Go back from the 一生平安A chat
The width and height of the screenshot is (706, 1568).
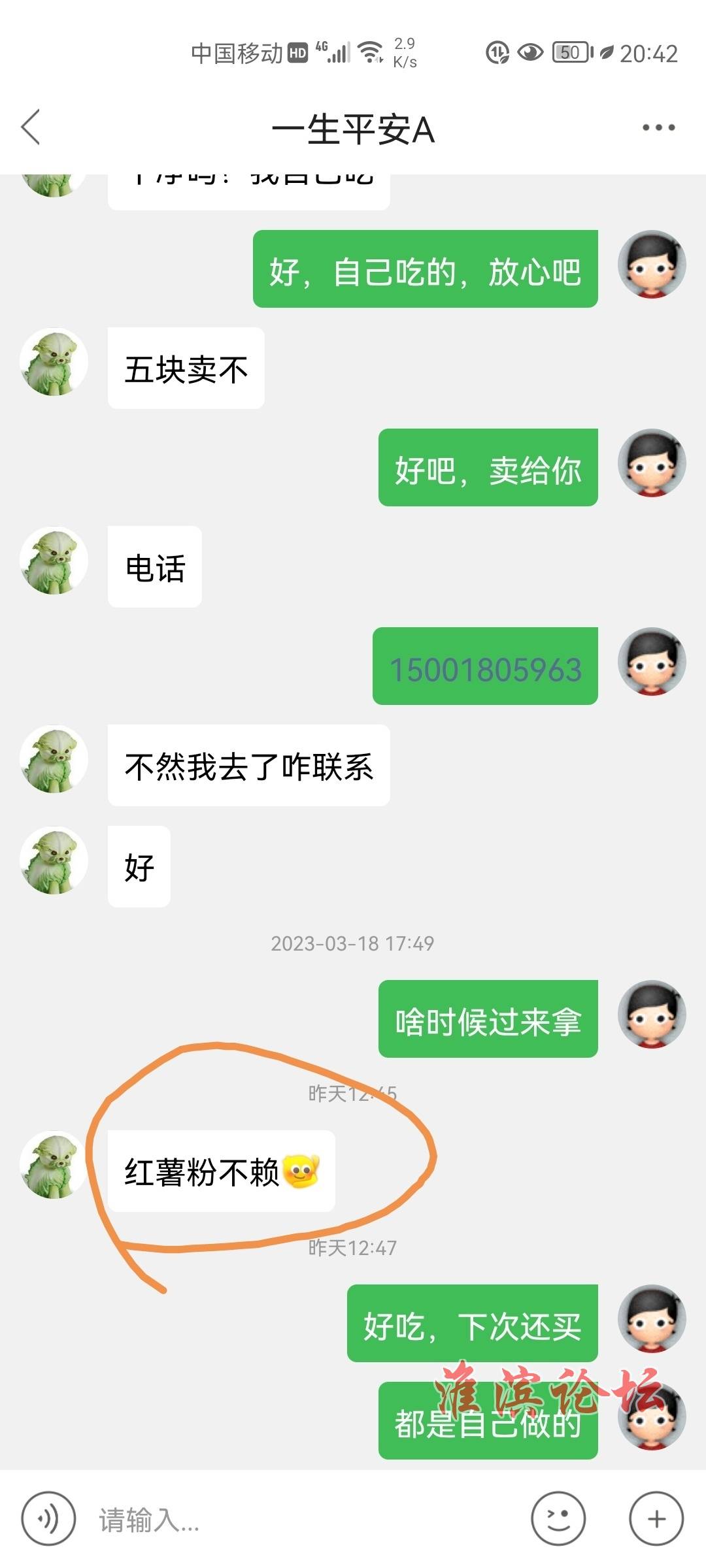pyautogui.click(x=31, y=127)
